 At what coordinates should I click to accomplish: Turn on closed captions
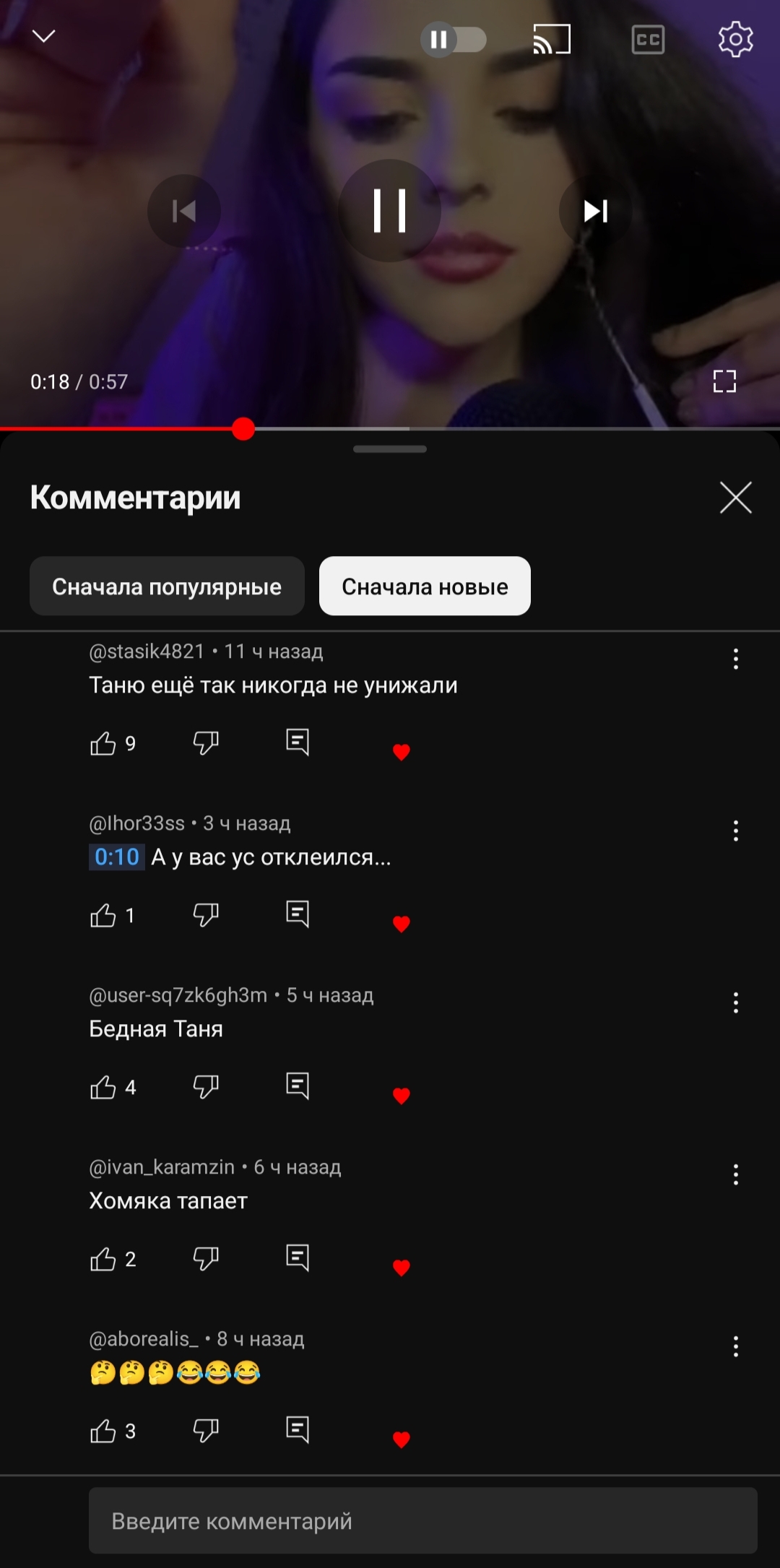648,40
